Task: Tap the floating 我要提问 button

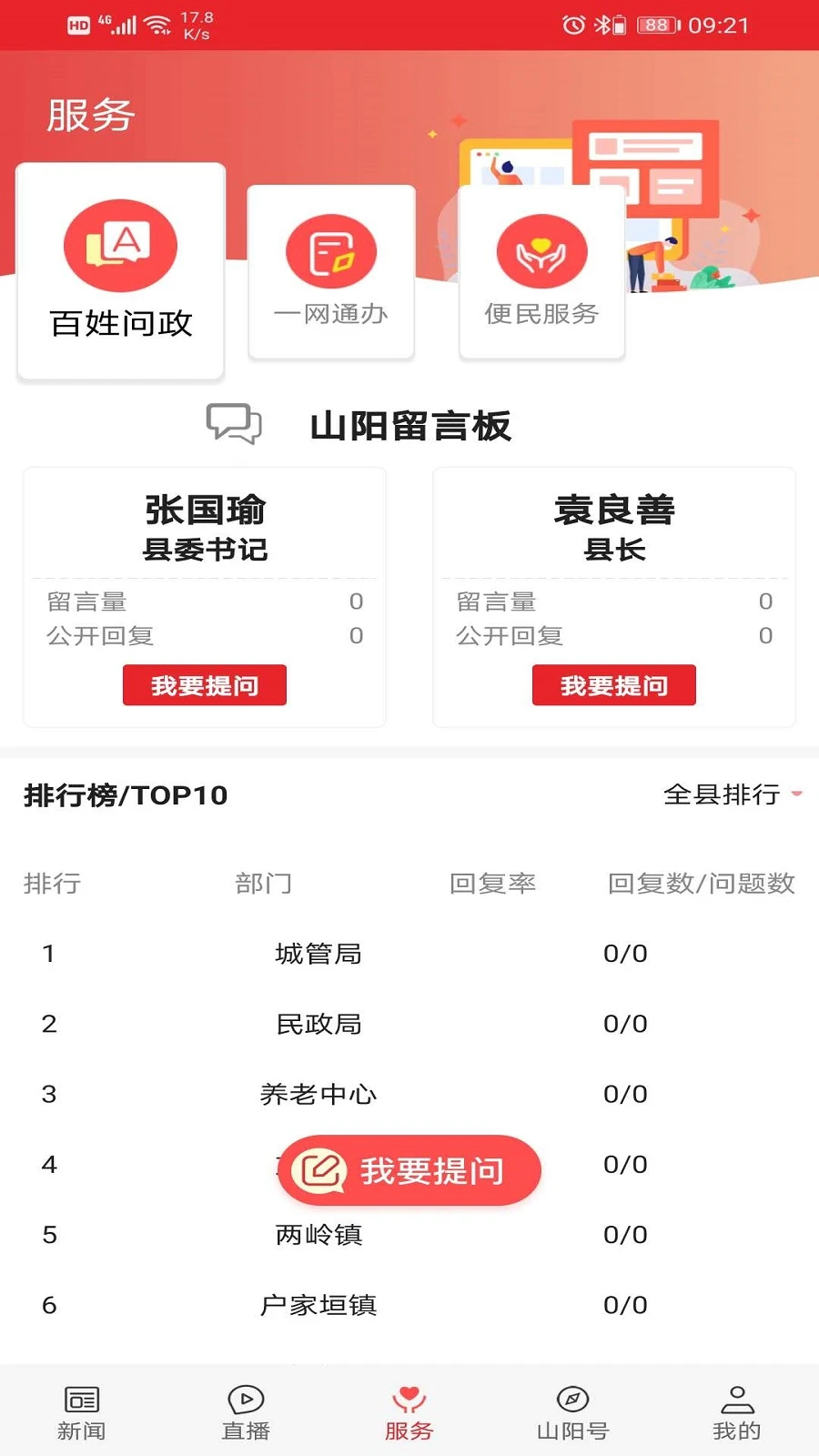Action: [409, 1171]
